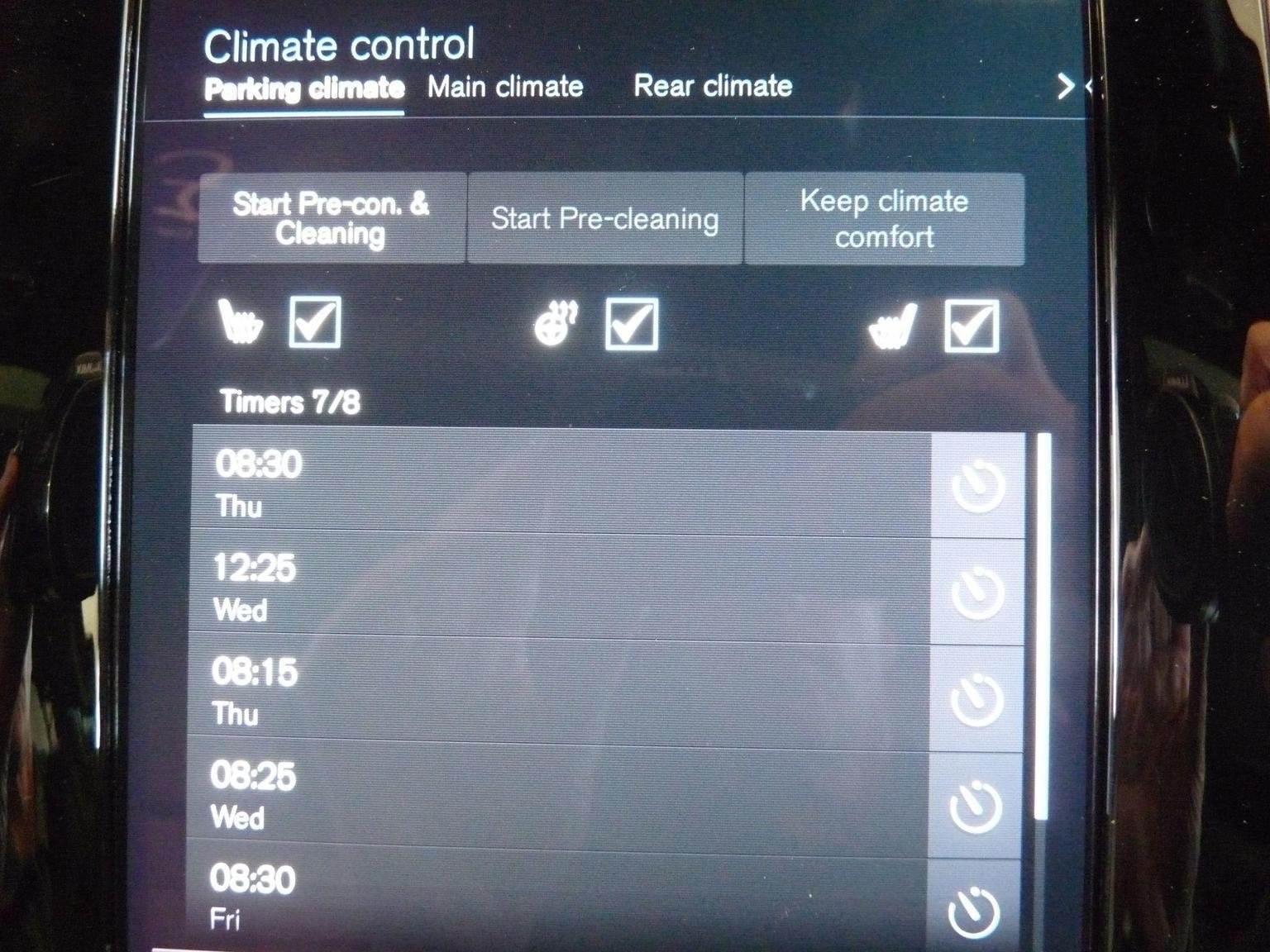The width and height of the screenshot is (1270, 952).
Task: Select the Parking climate tab
Action: 303,88
